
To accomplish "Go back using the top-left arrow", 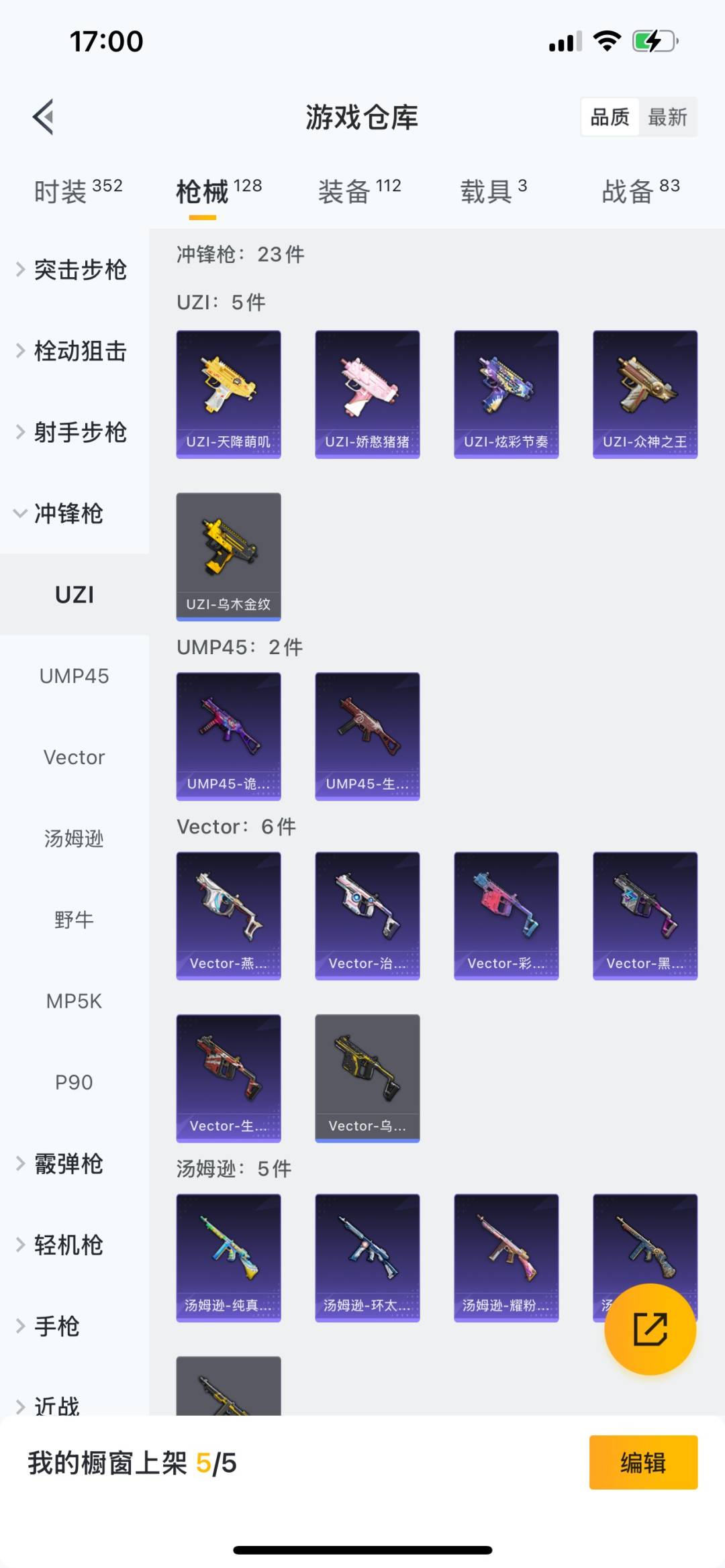I will (44, 117).
